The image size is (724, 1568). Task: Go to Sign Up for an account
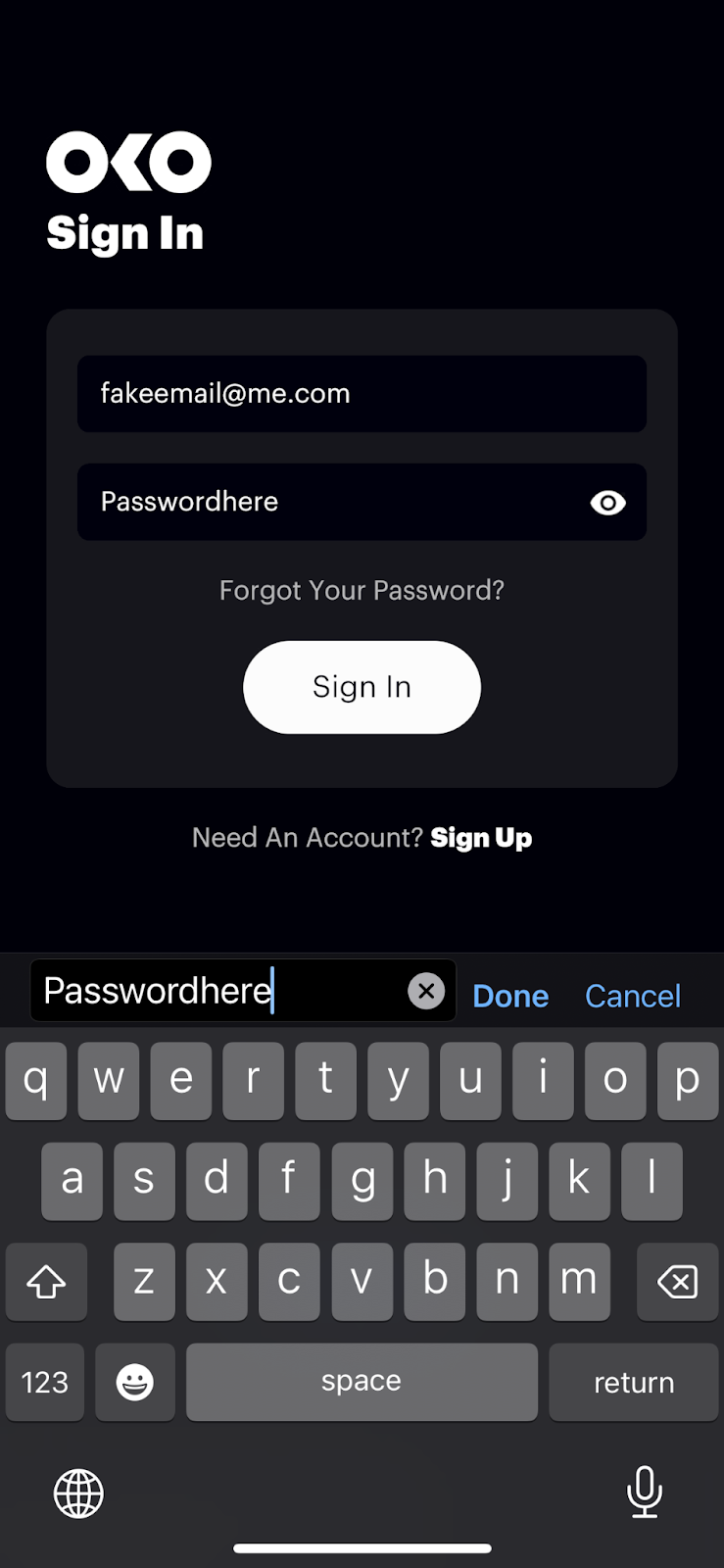pos(481,838)
